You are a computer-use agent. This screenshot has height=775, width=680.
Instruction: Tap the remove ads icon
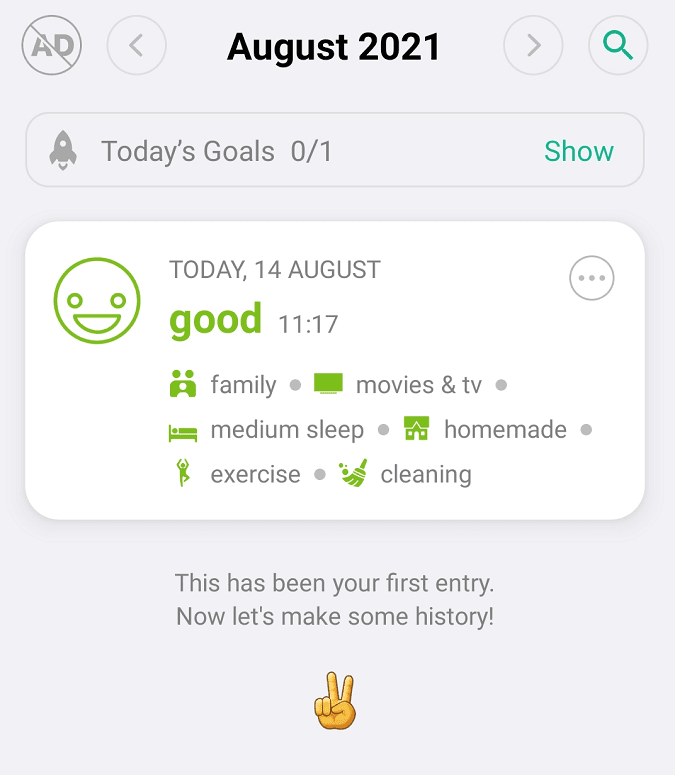(x=51, y=45)
